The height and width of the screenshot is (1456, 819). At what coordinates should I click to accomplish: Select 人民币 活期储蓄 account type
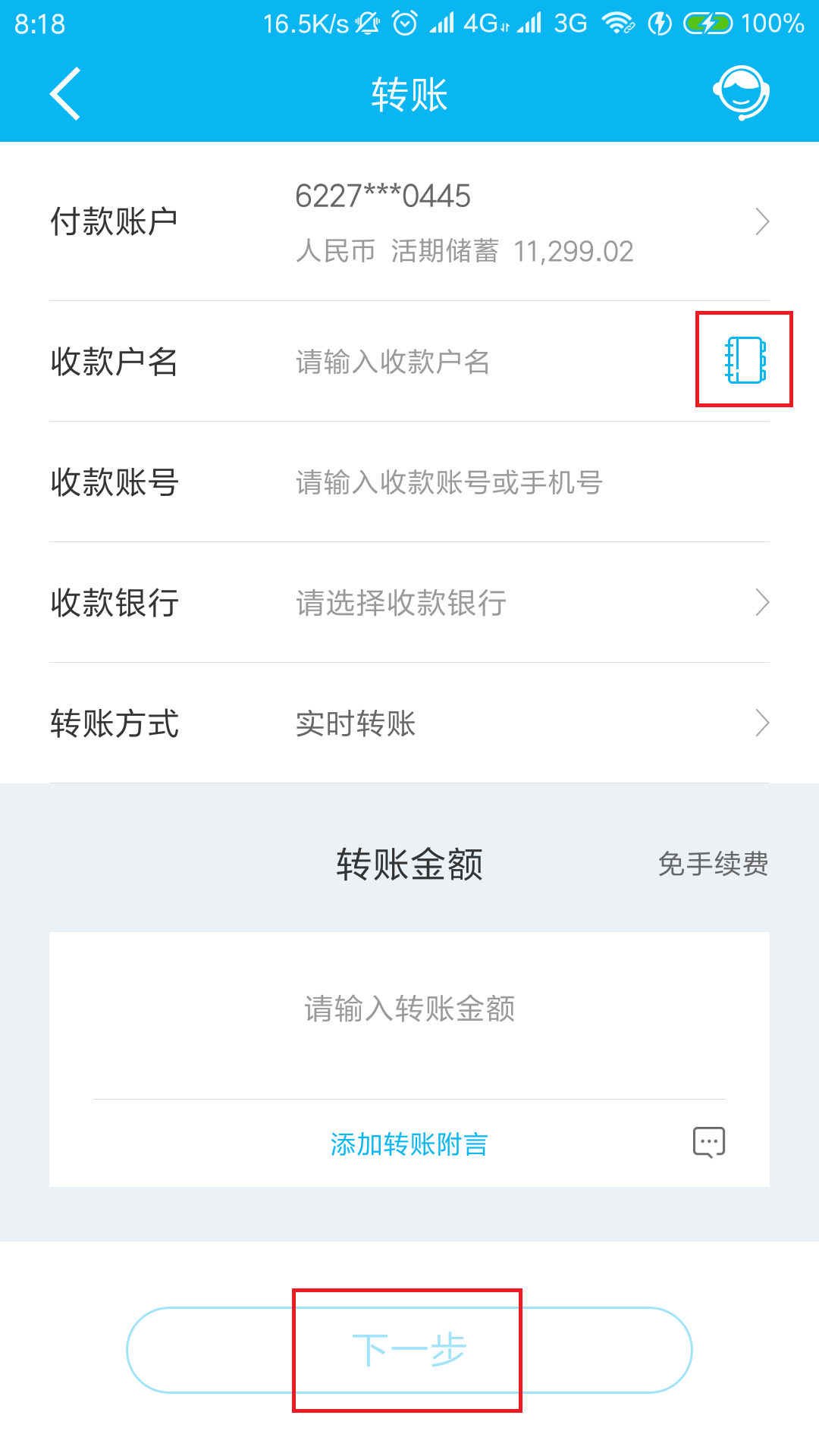(397, 252)
